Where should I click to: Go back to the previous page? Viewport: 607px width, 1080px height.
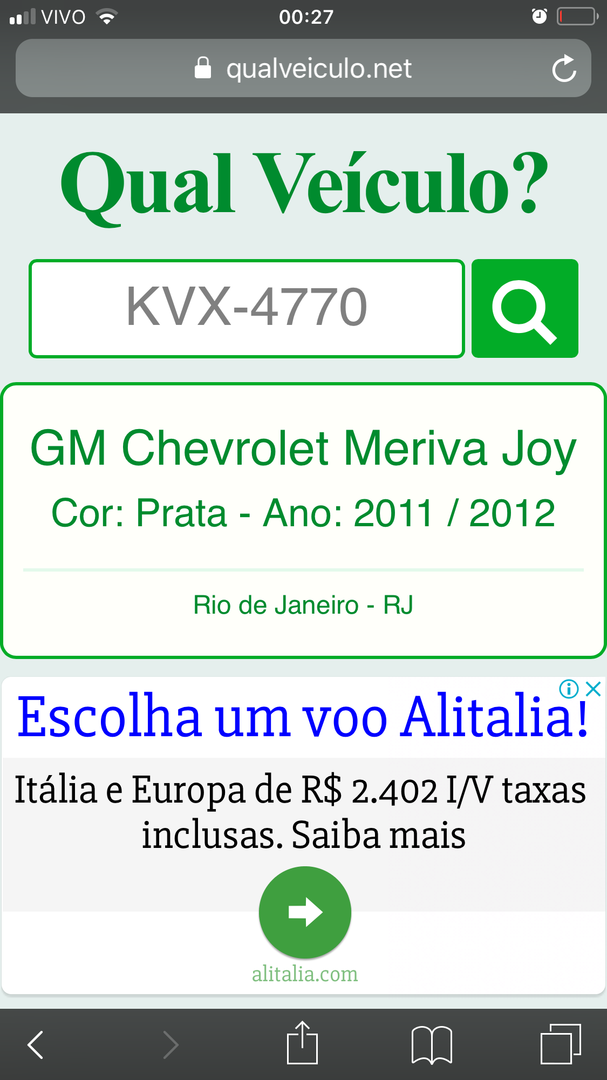click(36, 1045)
